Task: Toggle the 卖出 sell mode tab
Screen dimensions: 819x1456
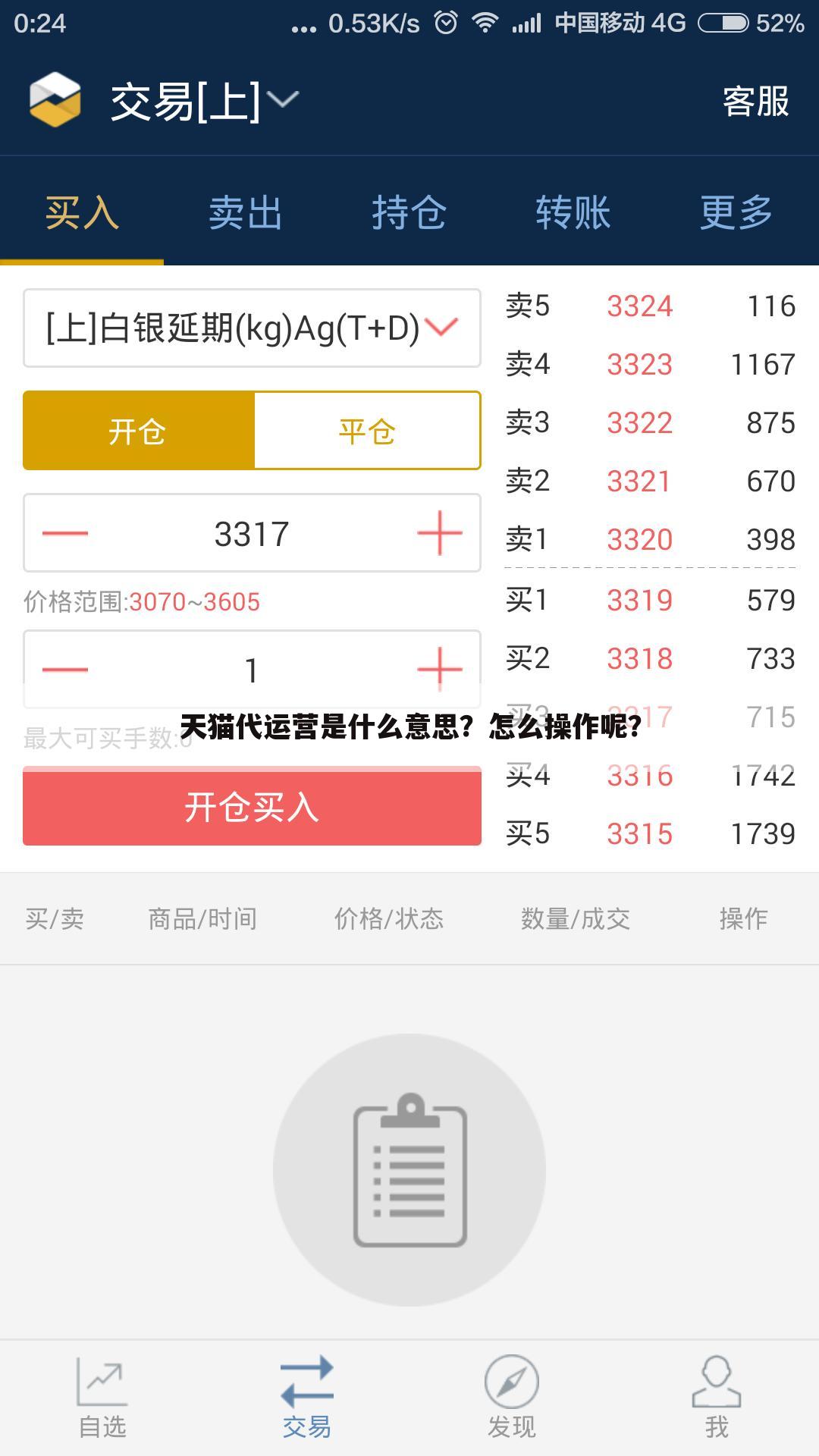Action: click(246, 213)
